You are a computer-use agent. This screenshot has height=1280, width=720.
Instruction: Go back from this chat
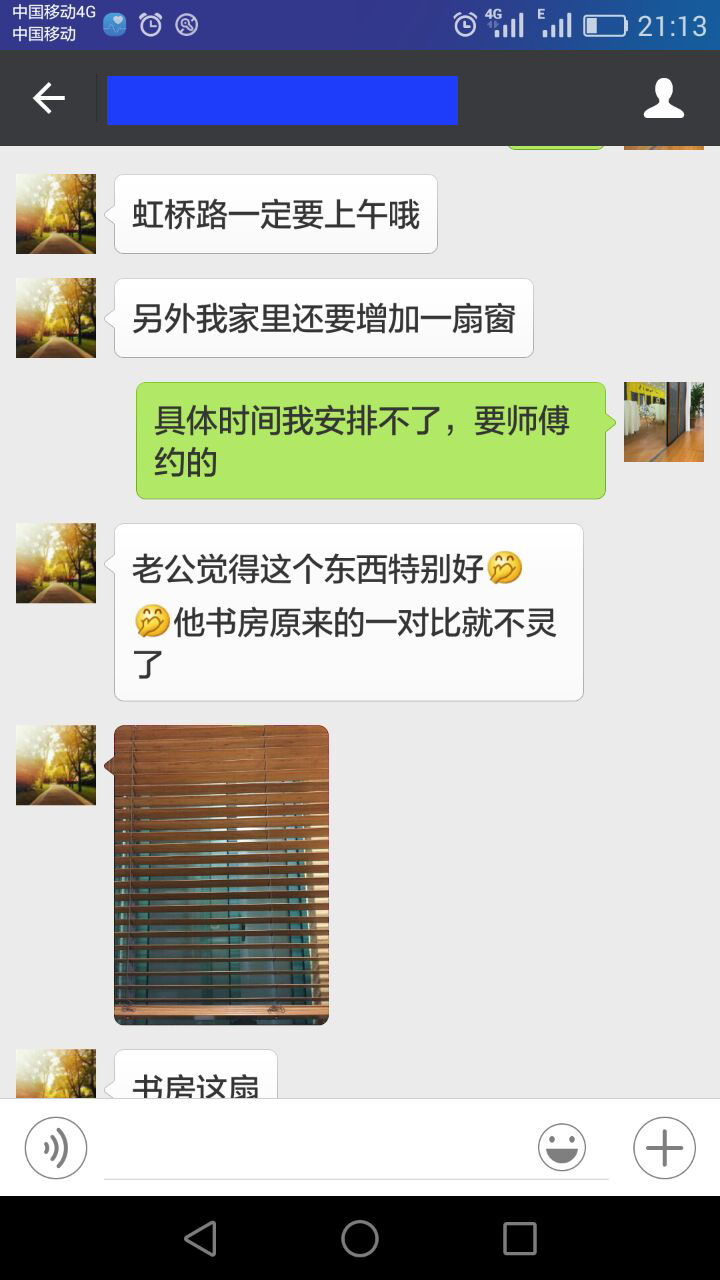pyautogui.click(x=48, y=98)
